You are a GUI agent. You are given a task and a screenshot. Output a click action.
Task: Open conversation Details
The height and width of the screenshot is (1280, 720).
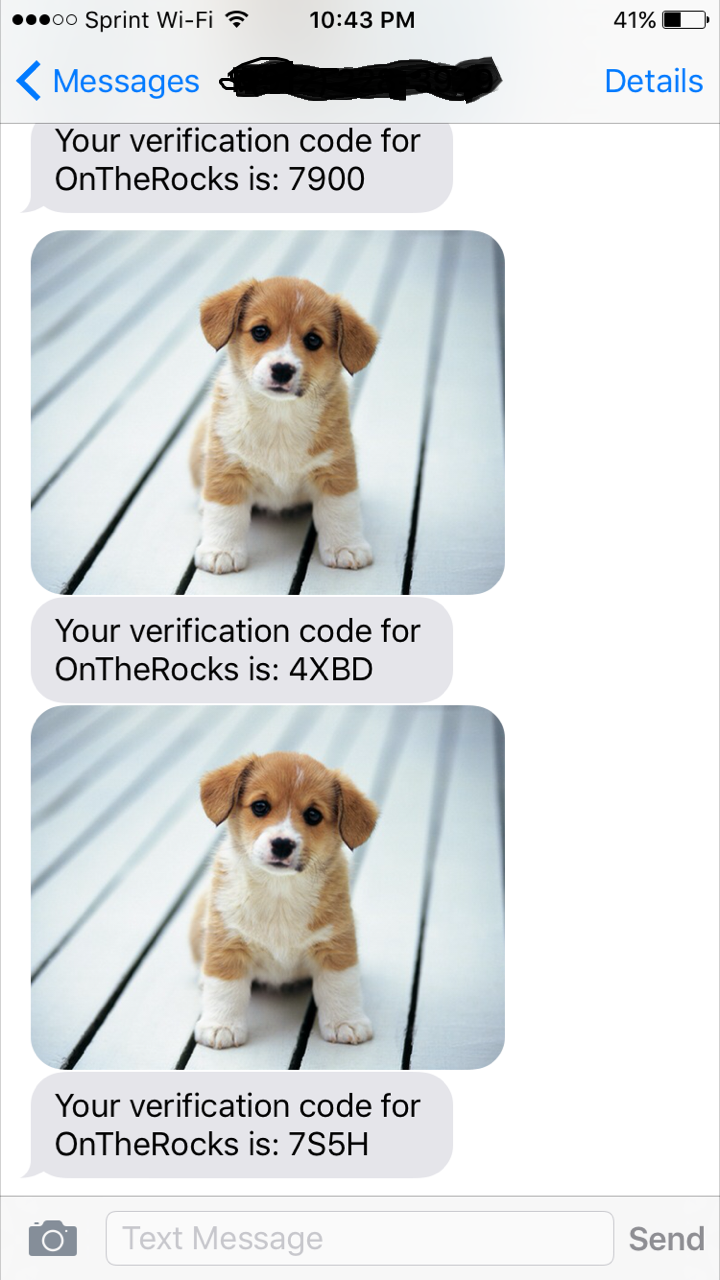tap(653, 81)
